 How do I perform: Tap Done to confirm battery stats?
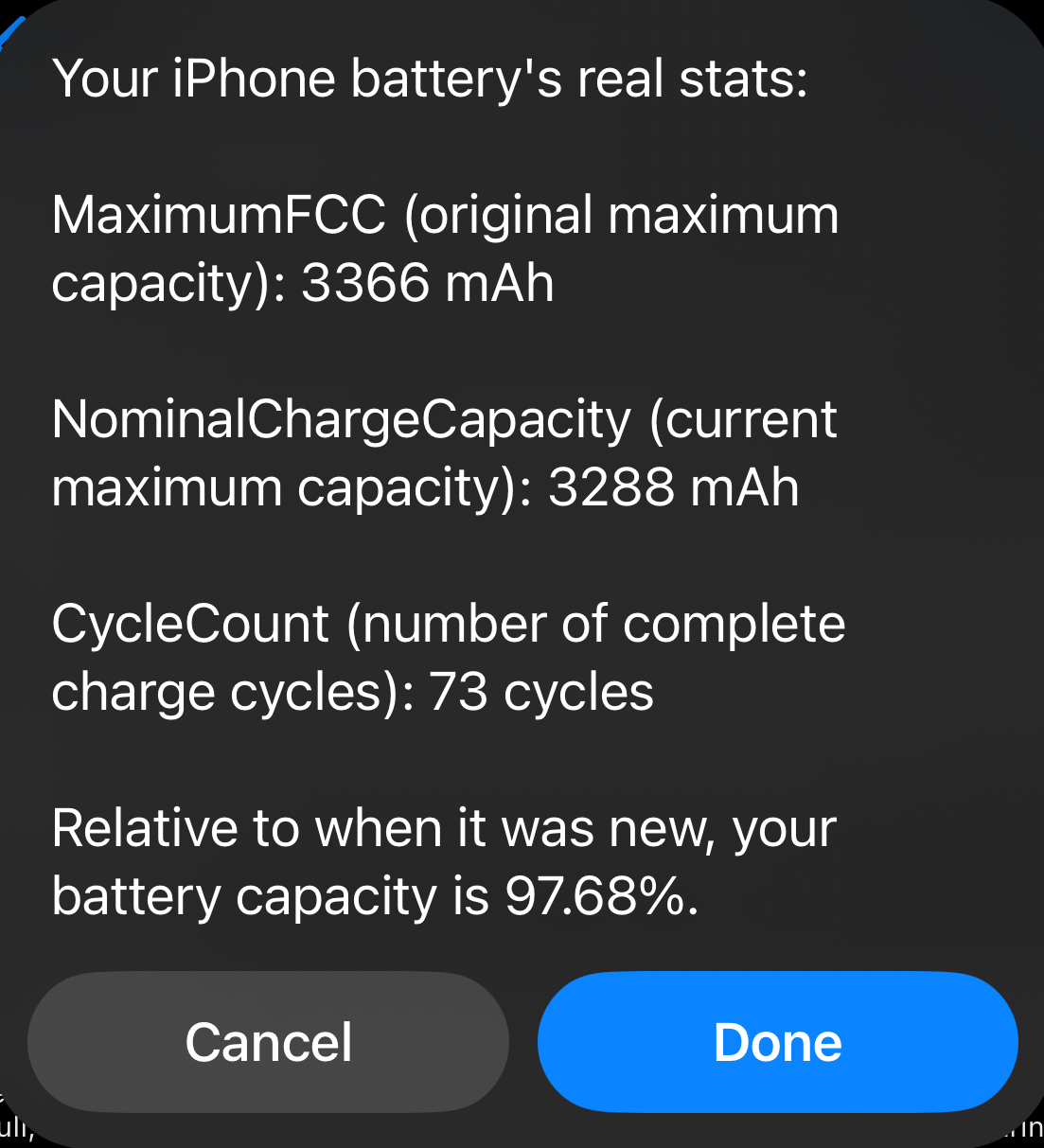point(777,1042)
